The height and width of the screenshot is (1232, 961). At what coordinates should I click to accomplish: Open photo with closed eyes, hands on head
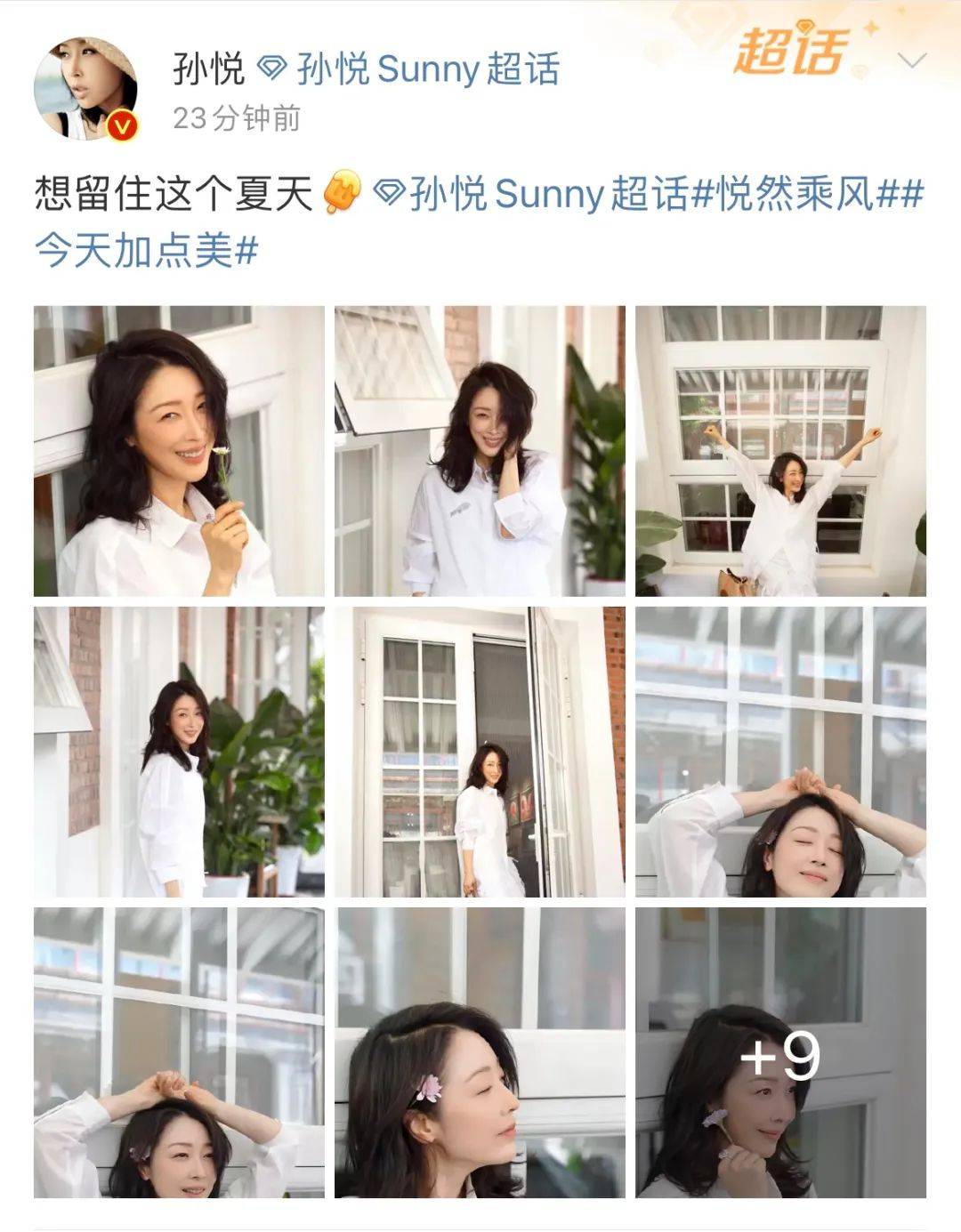coord(780,752)
